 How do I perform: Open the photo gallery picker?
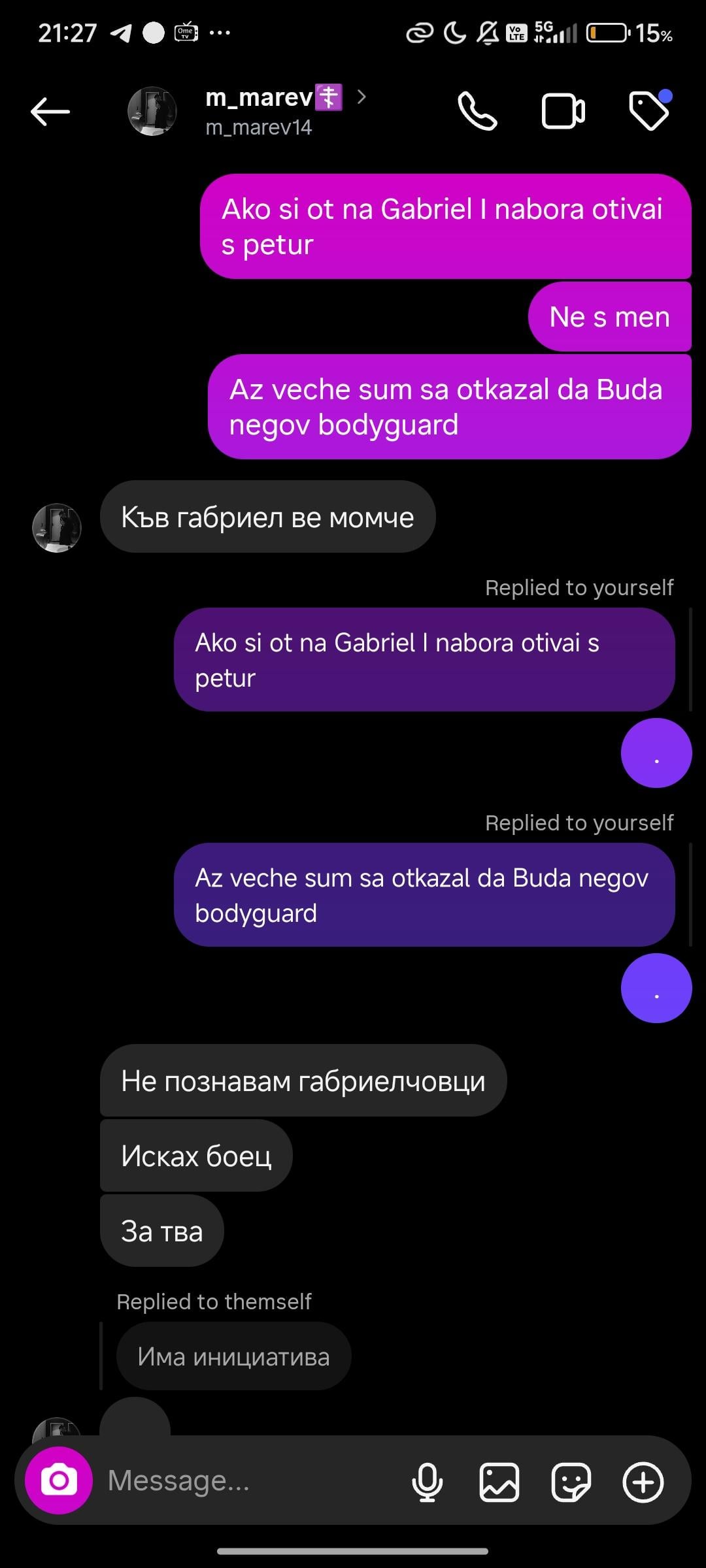(499, 1482)
